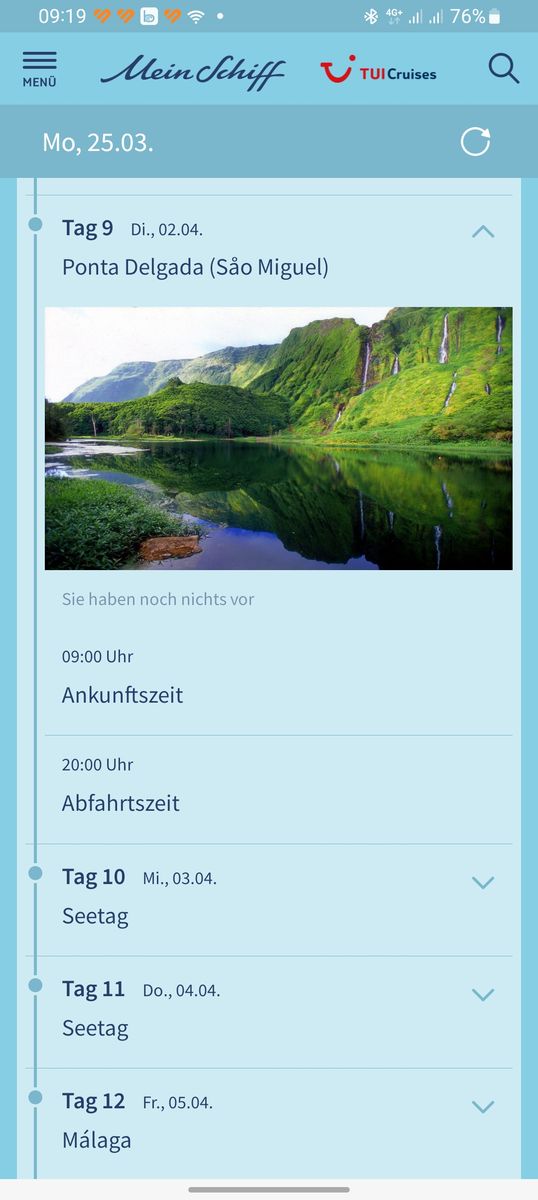
Task: Tap the refresh icon beside Mo, 25.03.
Action: coord(475,142)
